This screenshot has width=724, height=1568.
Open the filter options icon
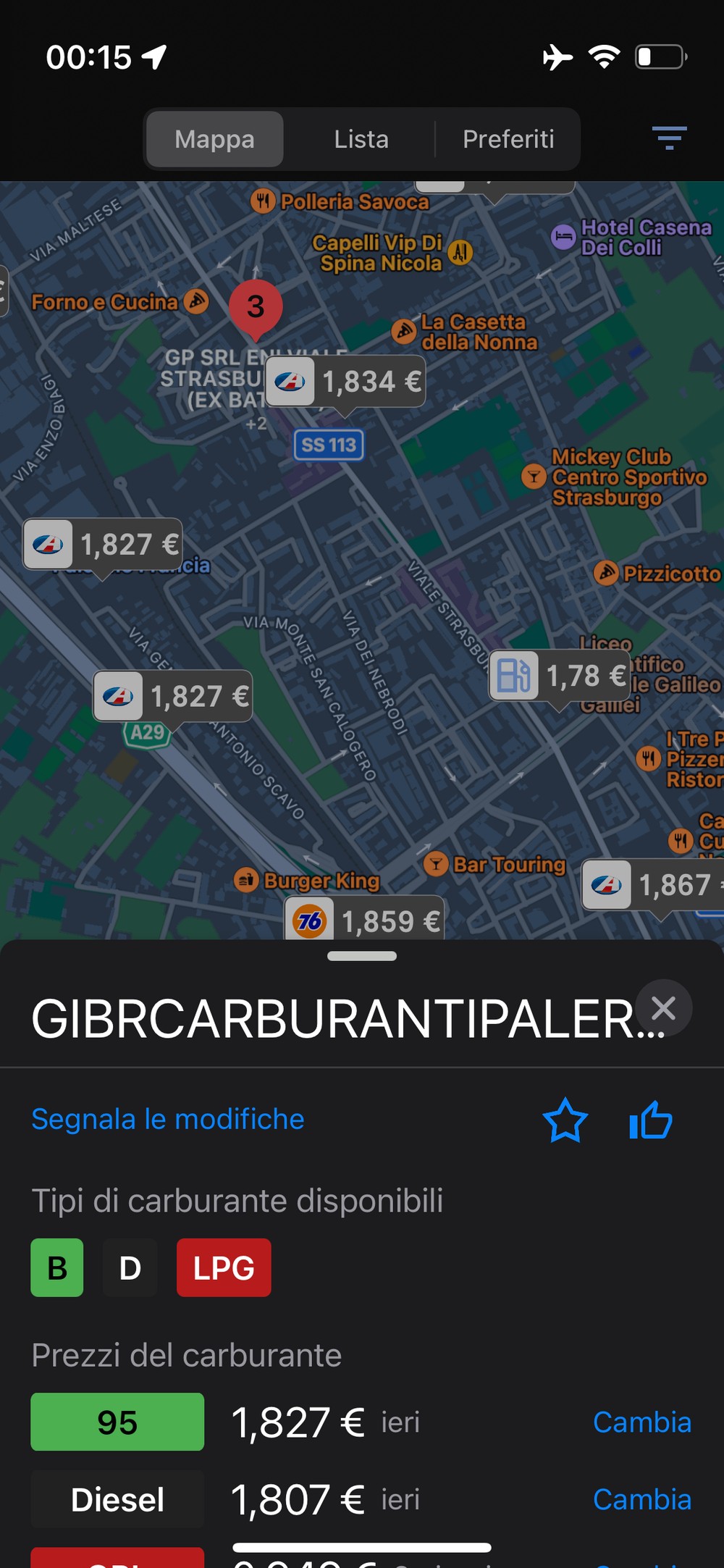pyautogui.click(x=669, y=138)
